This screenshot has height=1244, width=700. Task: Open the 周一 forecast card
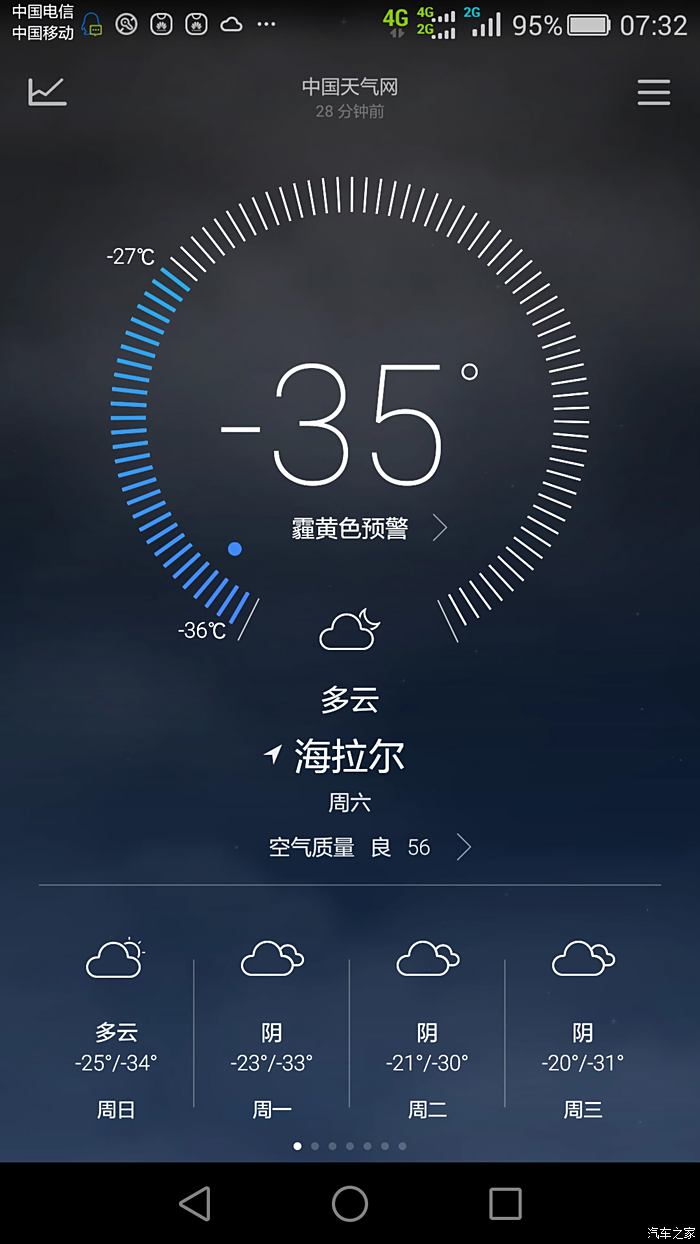pyautogui.click(x=272, y=1029)
